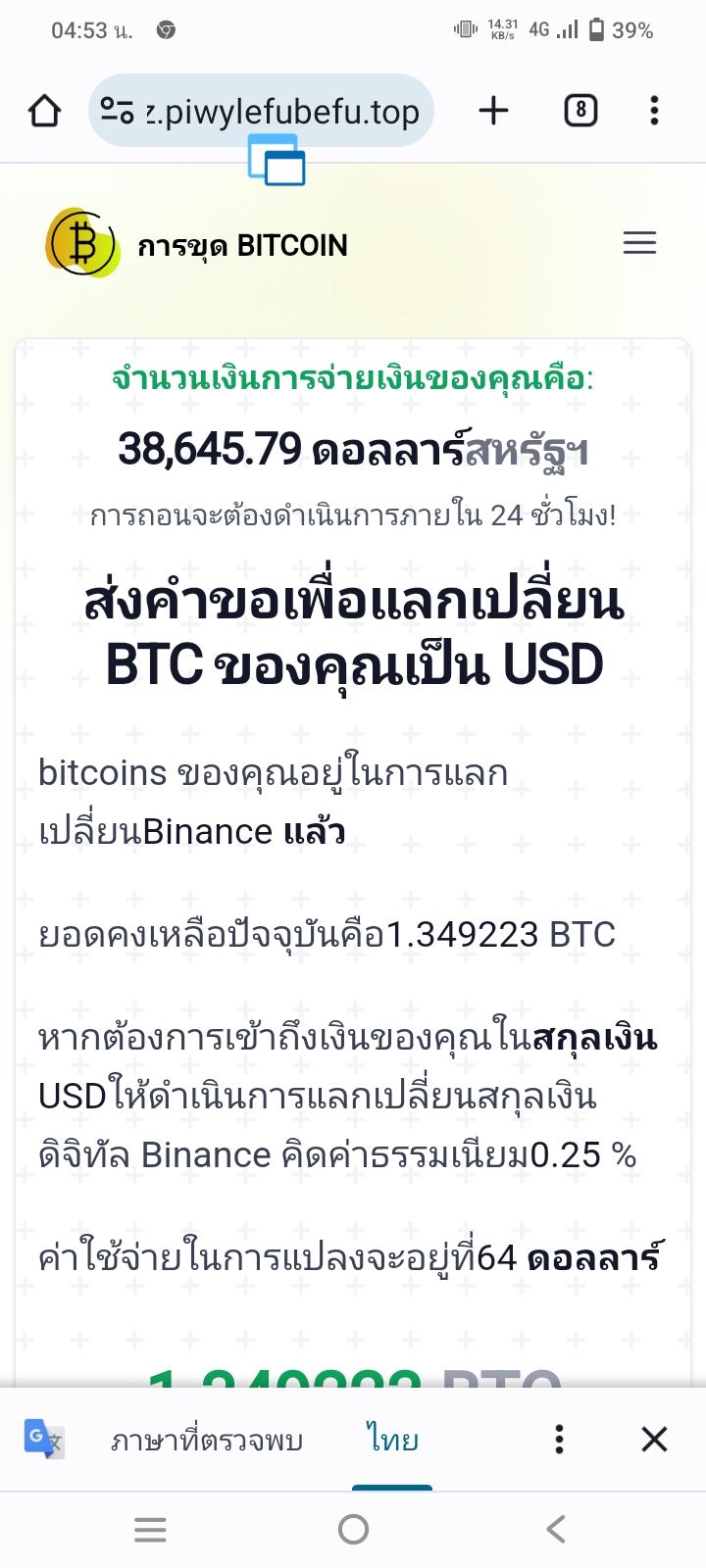
Task: Open the Chrome overflow menu
Action: 654,111
